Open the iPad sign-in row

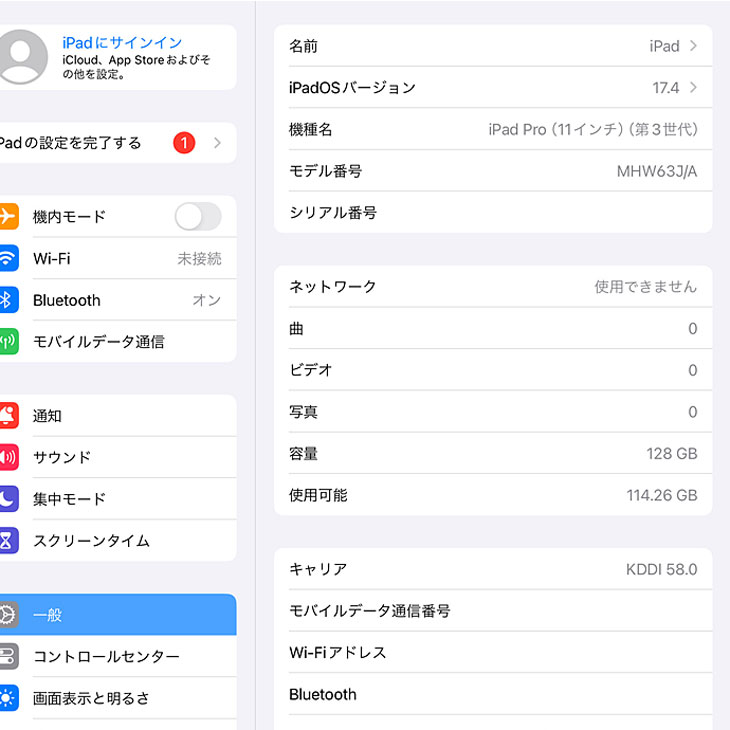pos(120,57)
